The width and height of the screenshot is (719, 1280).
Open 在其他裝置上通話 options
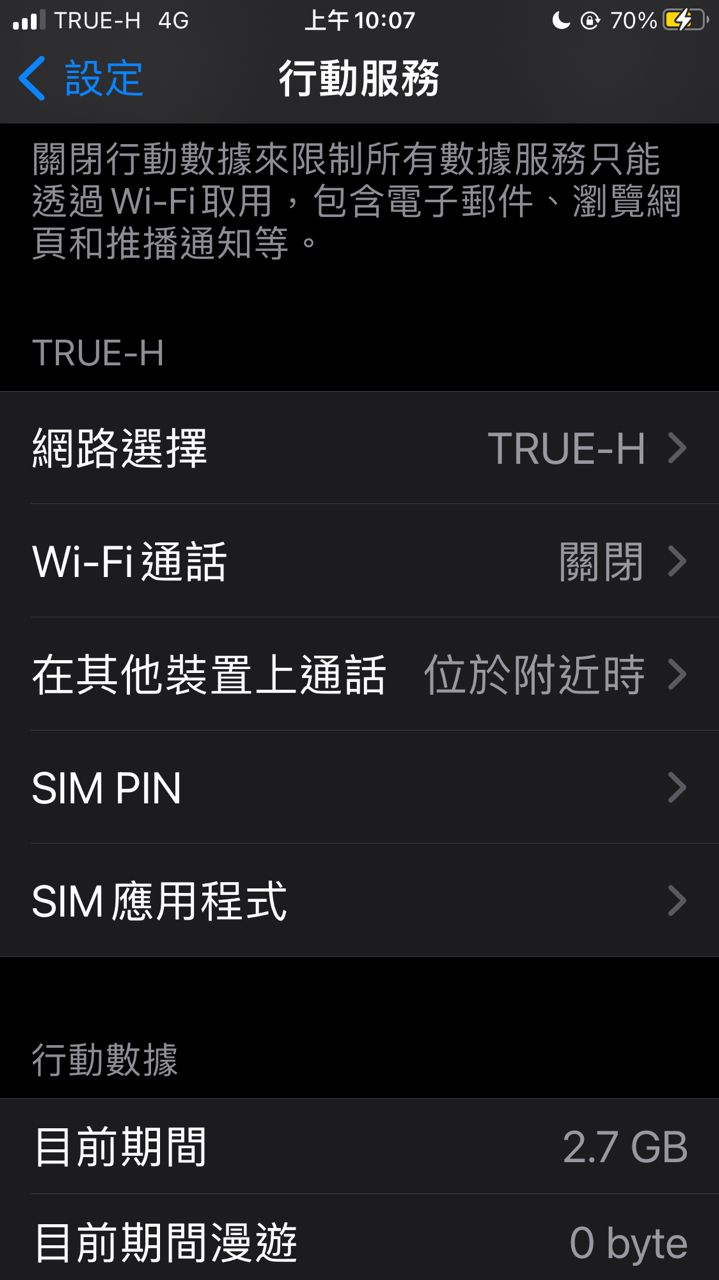[359, 675]
